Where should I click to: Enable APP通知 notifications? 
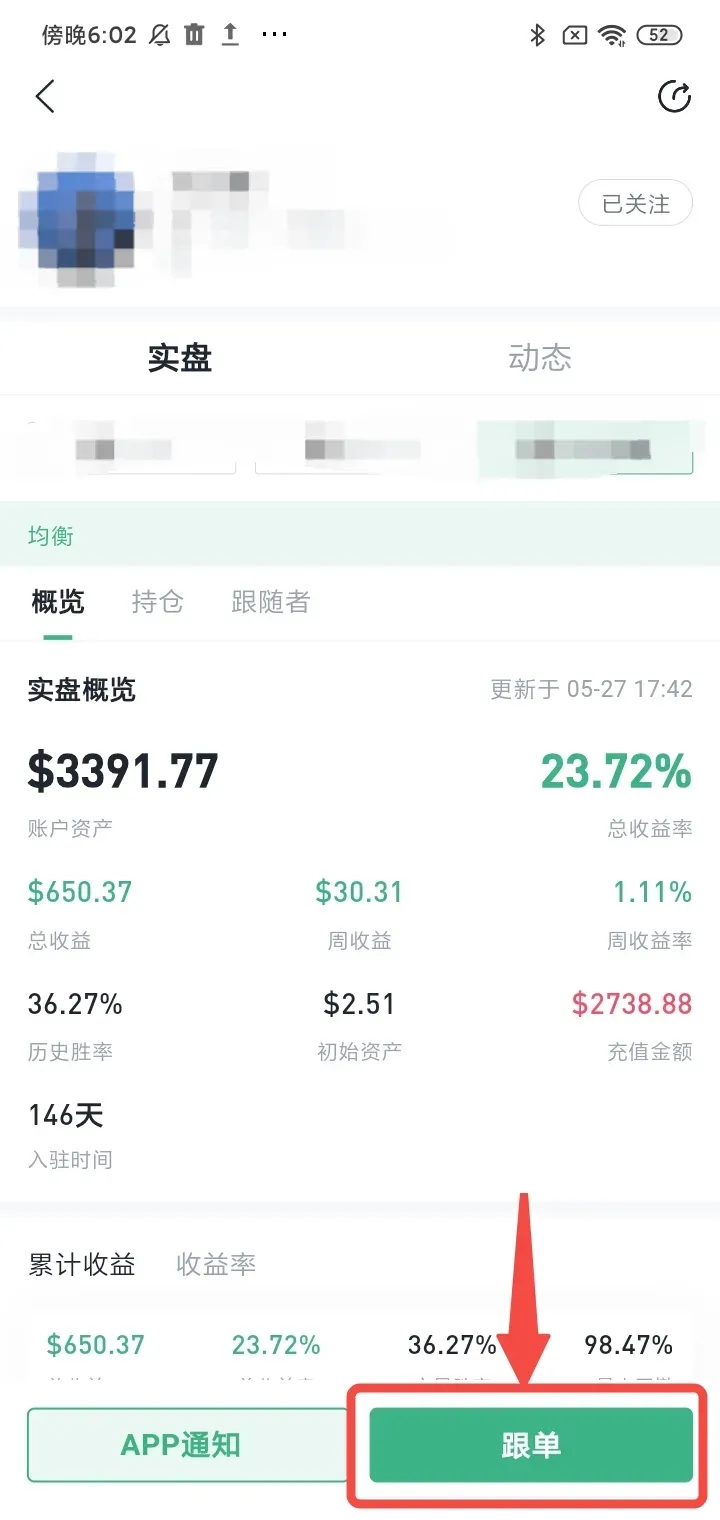tap(181, 1445)
